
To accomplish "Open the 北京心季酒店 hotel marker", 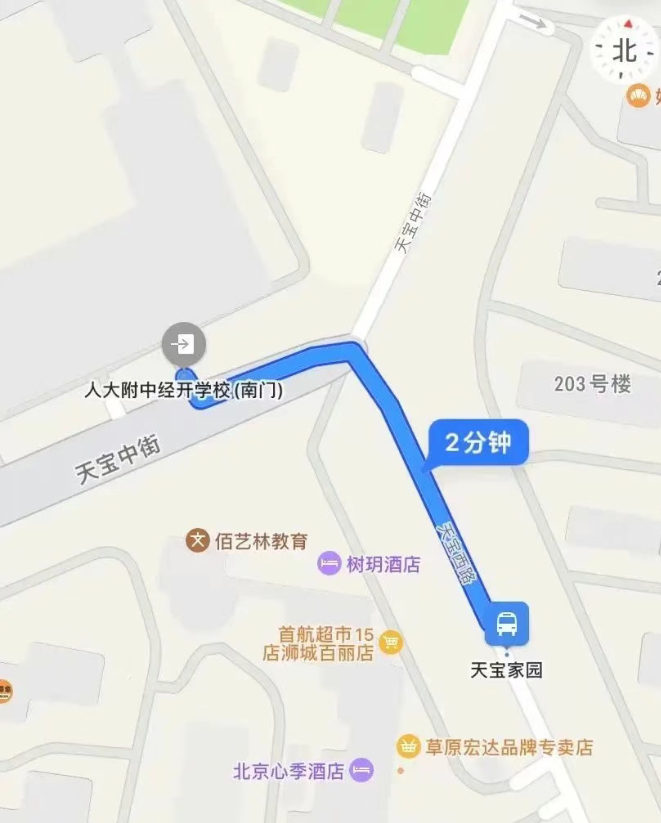I will [362, 771].
